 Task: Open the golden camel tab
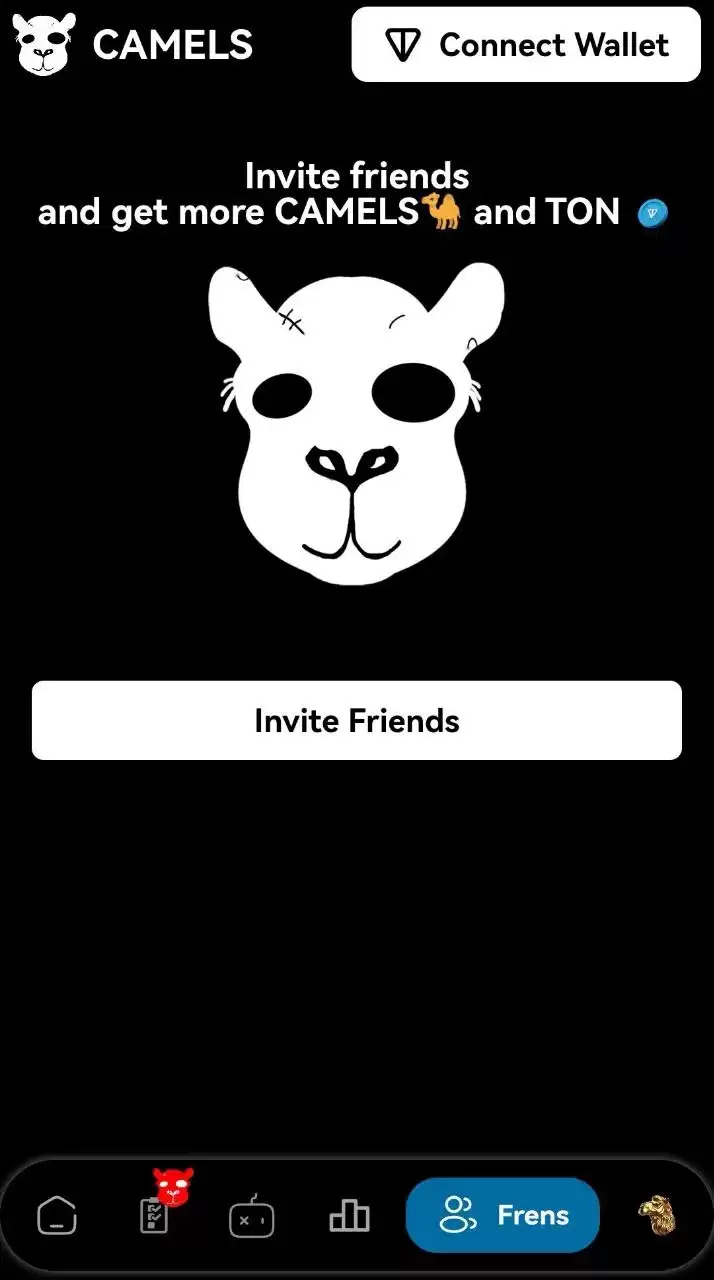657,1216
